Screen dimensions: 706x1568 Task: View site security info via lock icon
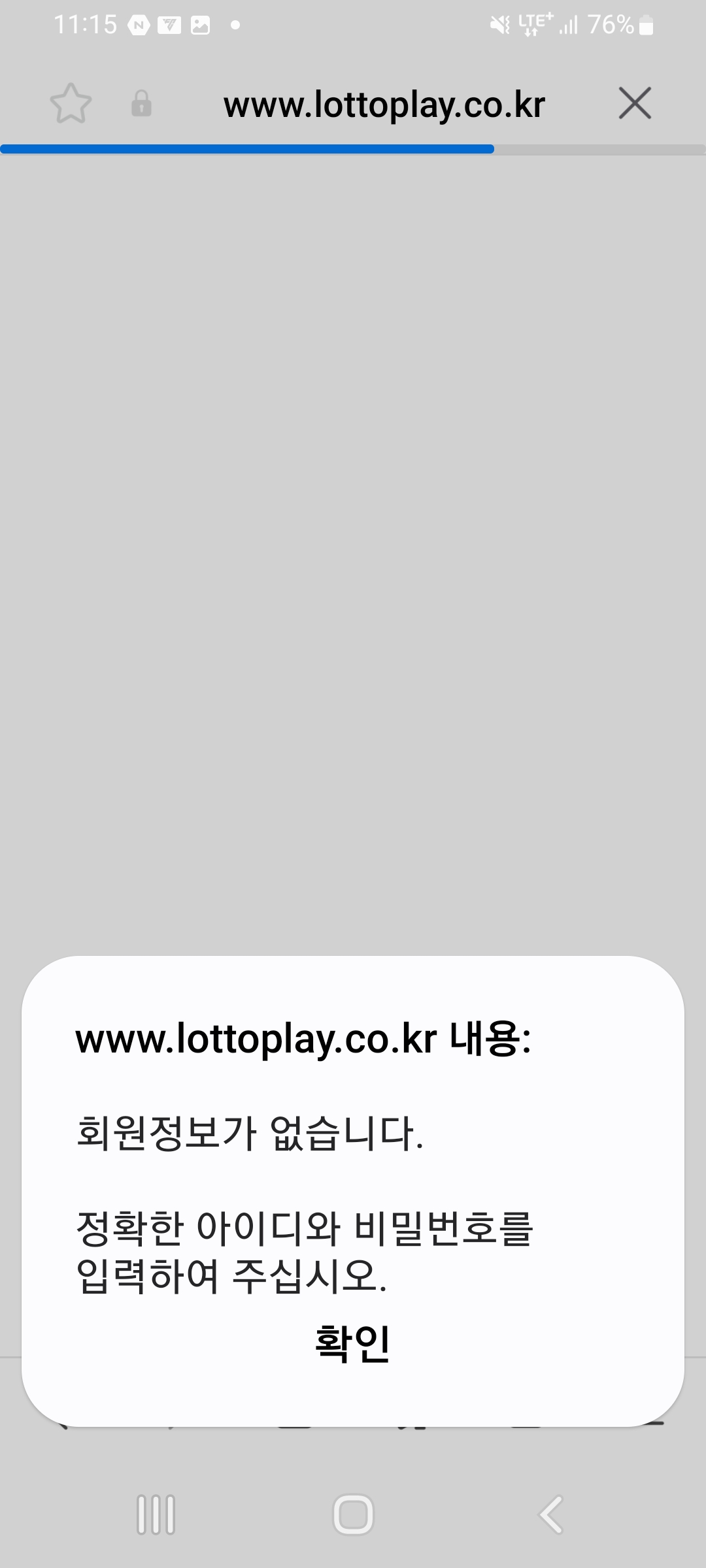(141, 104)
